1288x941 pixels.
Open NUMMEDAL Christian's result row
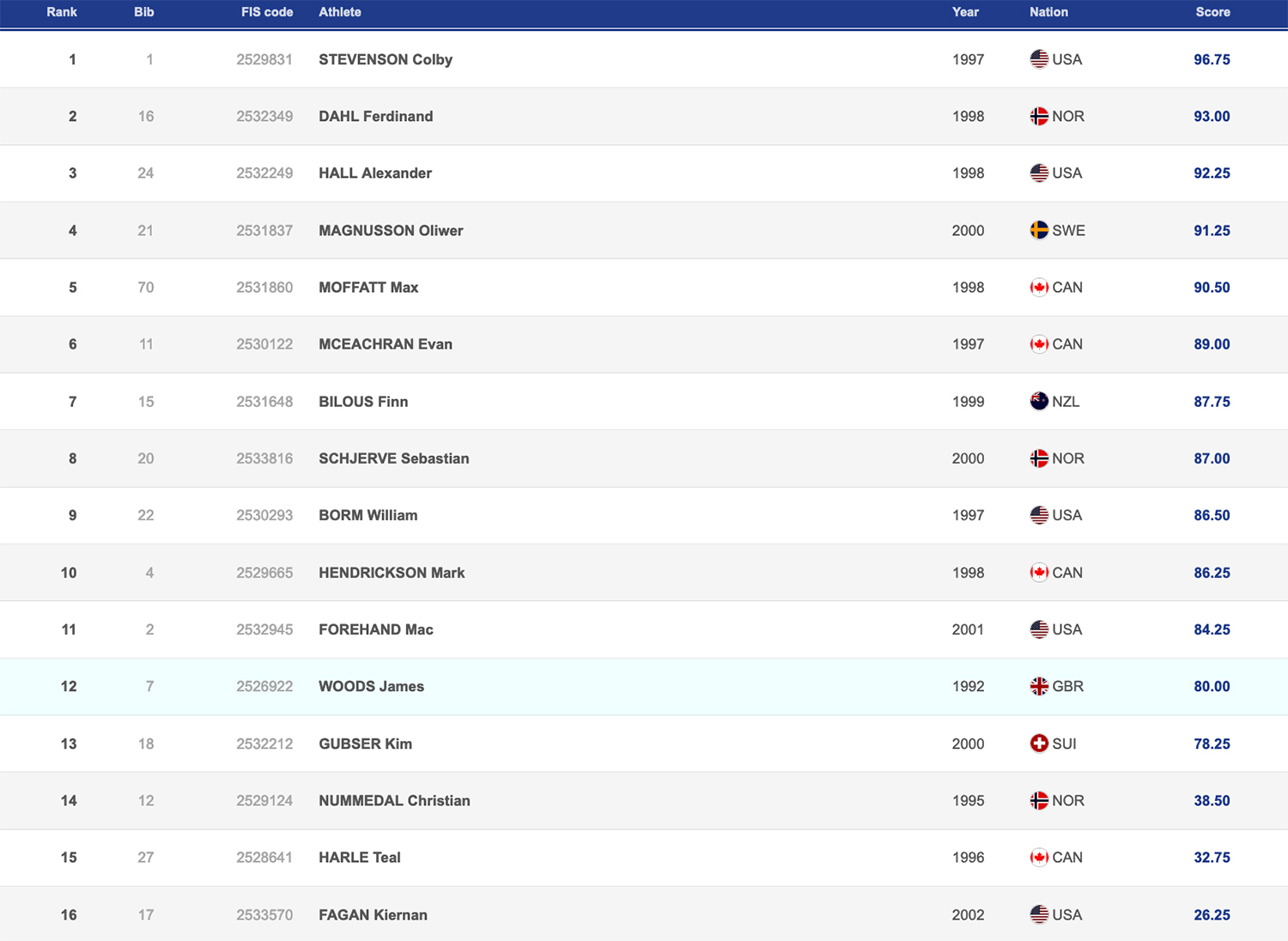pos(394,800)
